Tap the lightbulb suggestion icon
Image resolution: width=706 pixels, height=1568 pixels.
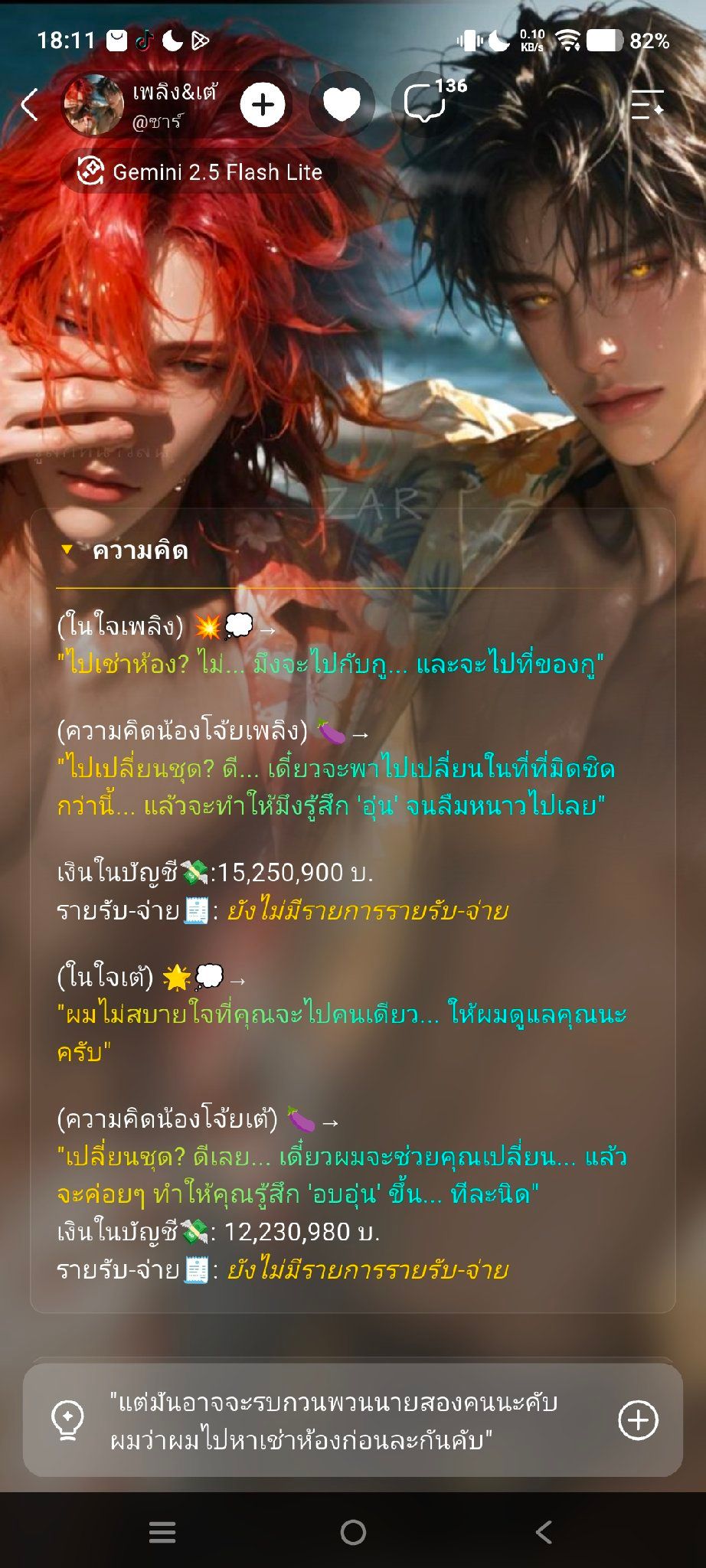(67, 1420)
